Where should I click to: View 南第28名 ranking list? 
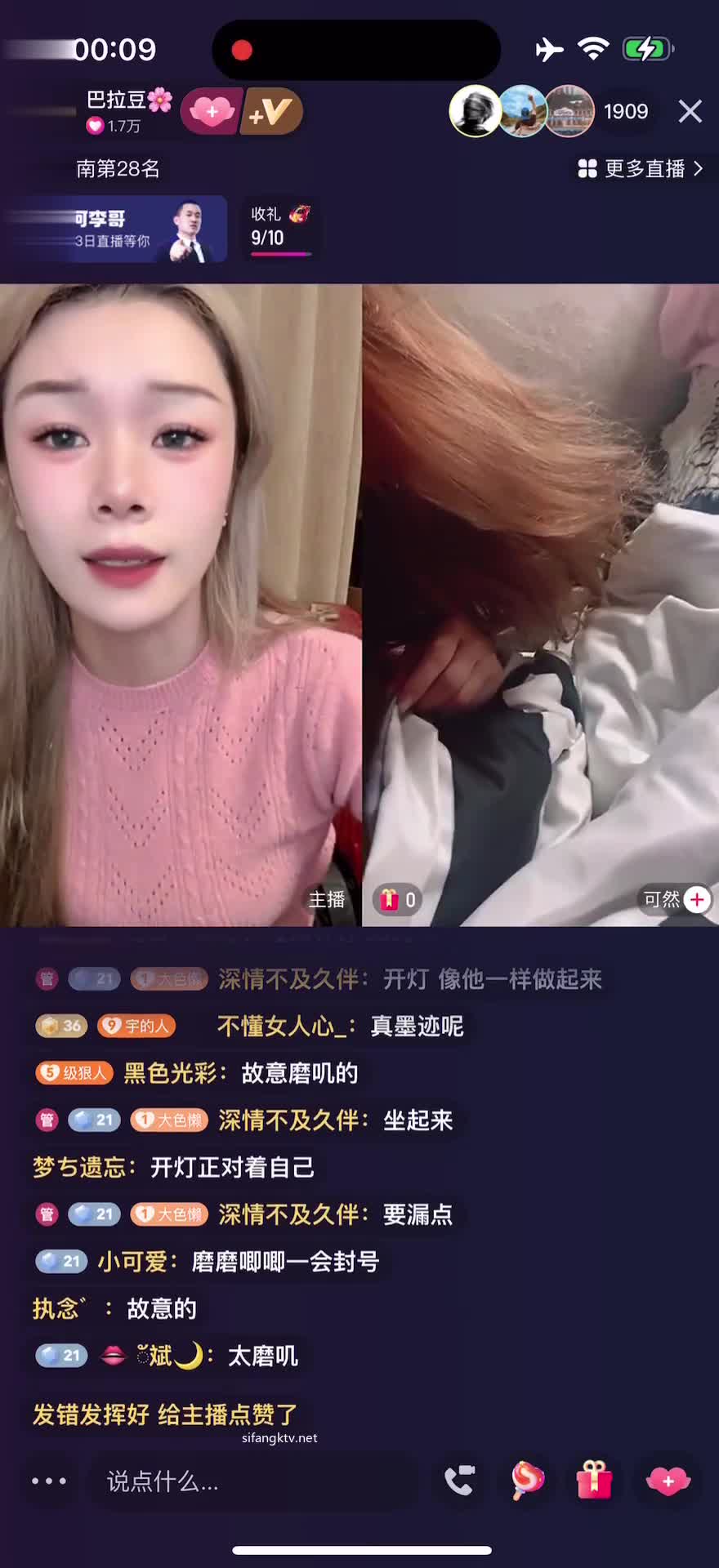coord(118,169)
